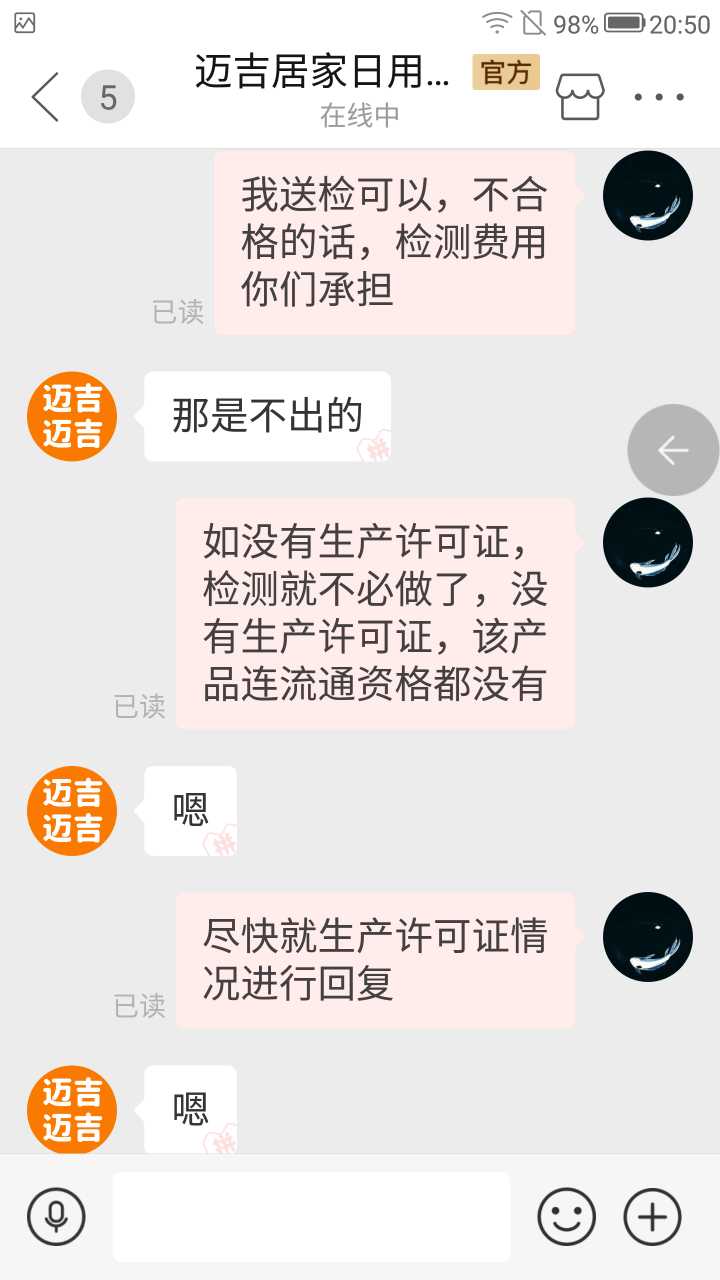This screenshot has height=1280, width=720.
Task: Open the store page shop icon
Action: click(x=581, y=97)
